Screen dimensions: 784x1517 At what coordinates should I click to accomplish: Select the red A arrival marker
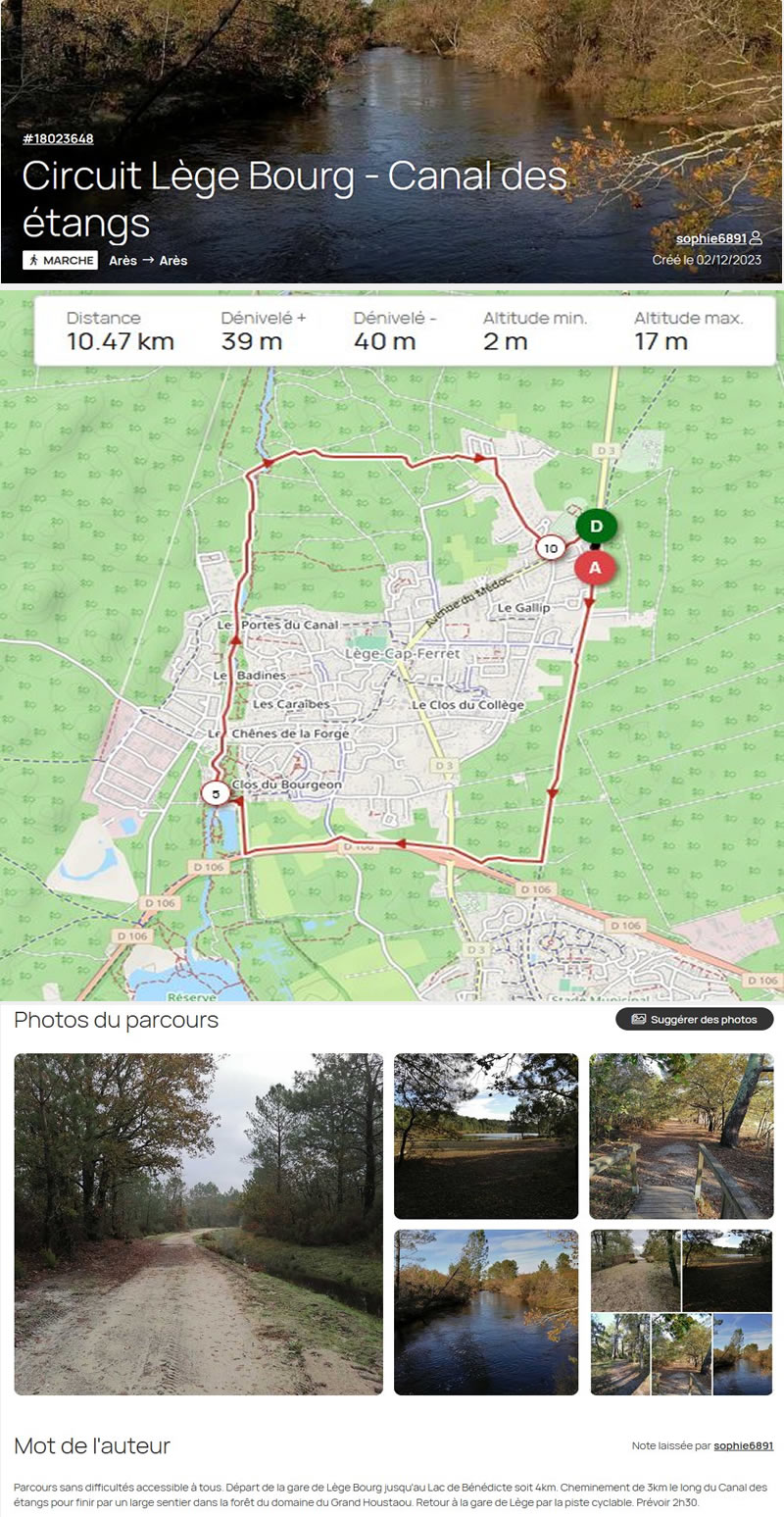pos(594,567)
